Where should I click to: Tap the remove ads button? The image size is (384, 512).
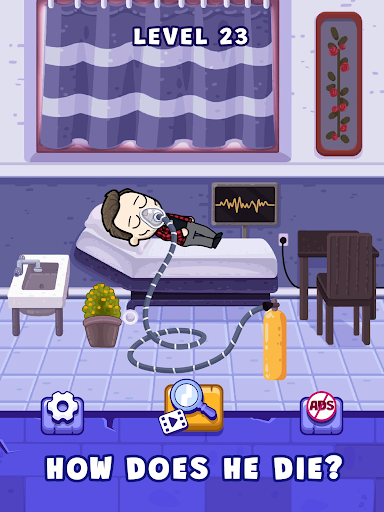pos(321,412)
